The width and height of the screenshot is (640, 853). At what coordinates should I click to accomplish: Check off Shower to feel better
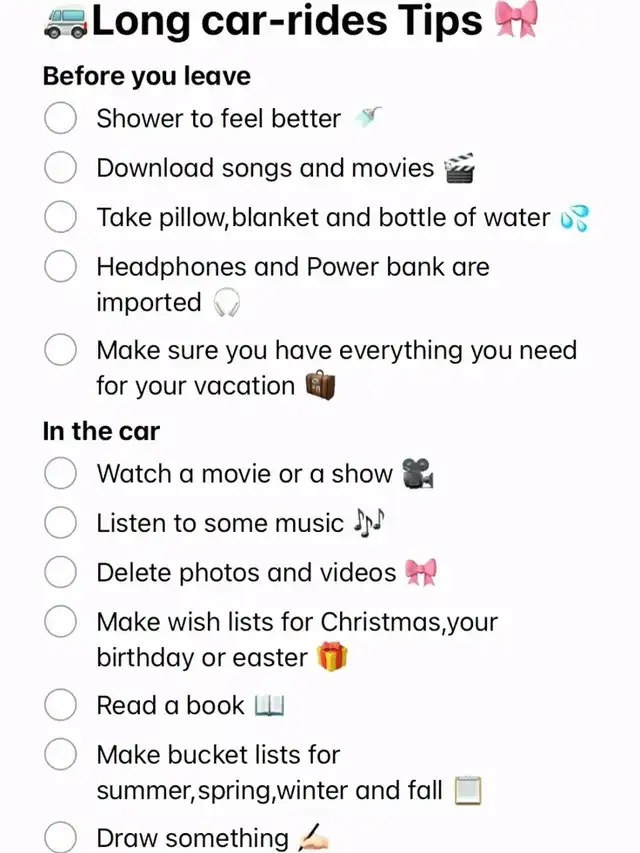point(61,119)
